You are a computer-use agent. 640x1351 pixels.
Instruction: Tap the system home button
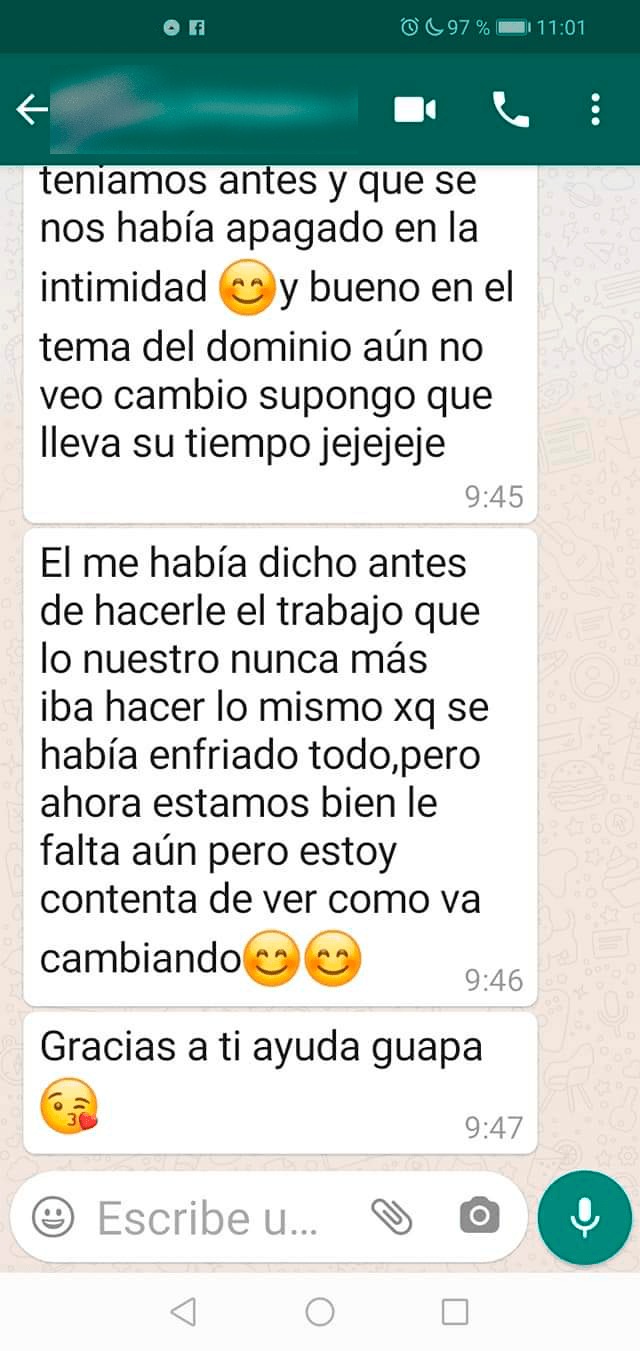click(x=320, y=1312)
